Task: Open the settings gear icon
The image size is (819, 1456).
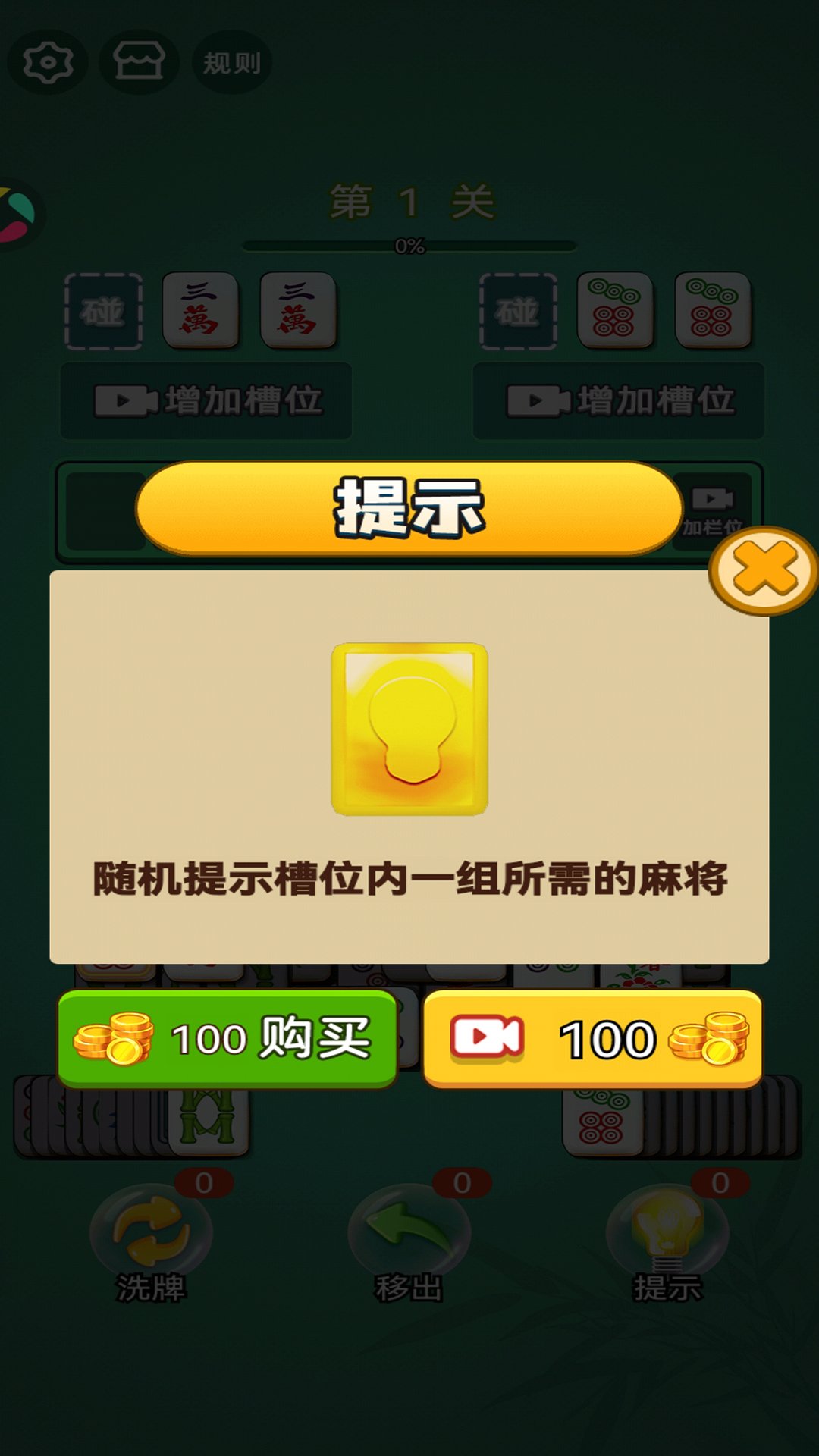Action: coord(48,62)
